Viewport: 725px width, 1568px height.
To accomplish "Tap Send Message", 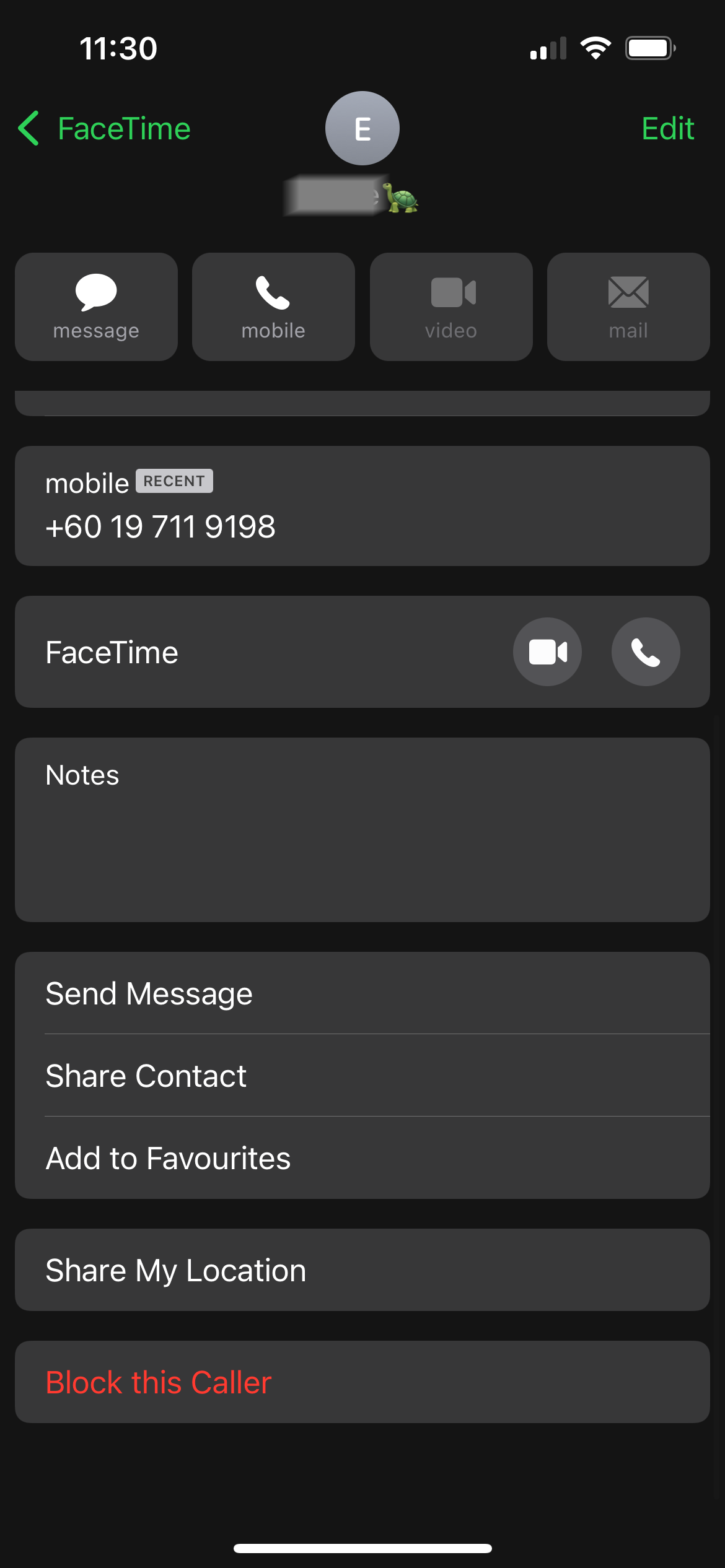I will 149,992.
